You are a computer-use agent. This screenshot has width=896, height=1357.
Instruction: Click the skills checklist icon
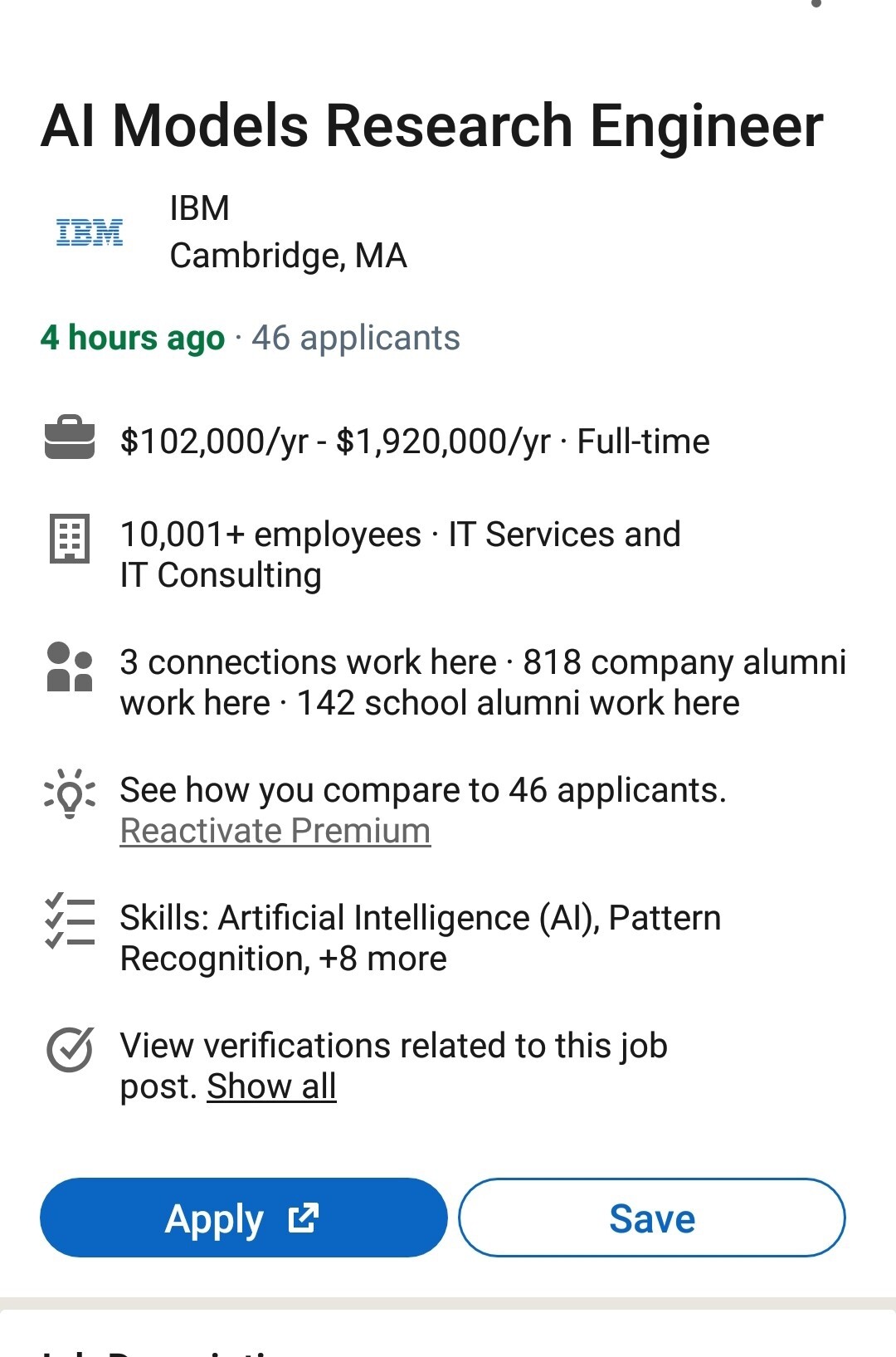[x=71, y=923]
